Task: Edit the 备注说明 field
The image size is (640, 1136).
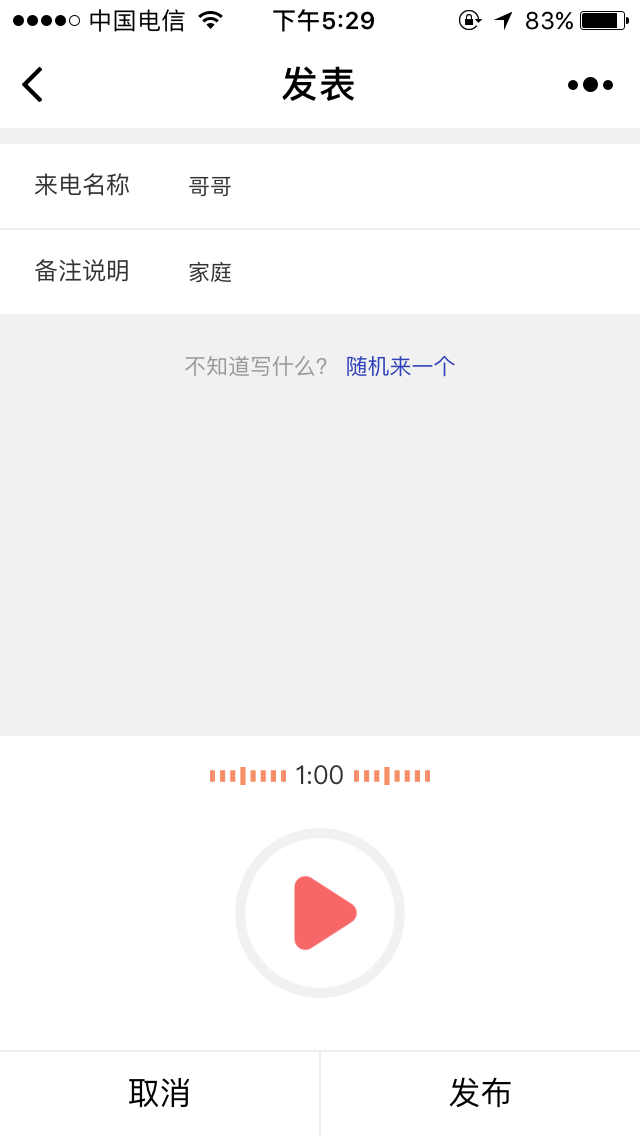Action: [x=400, y=272]
